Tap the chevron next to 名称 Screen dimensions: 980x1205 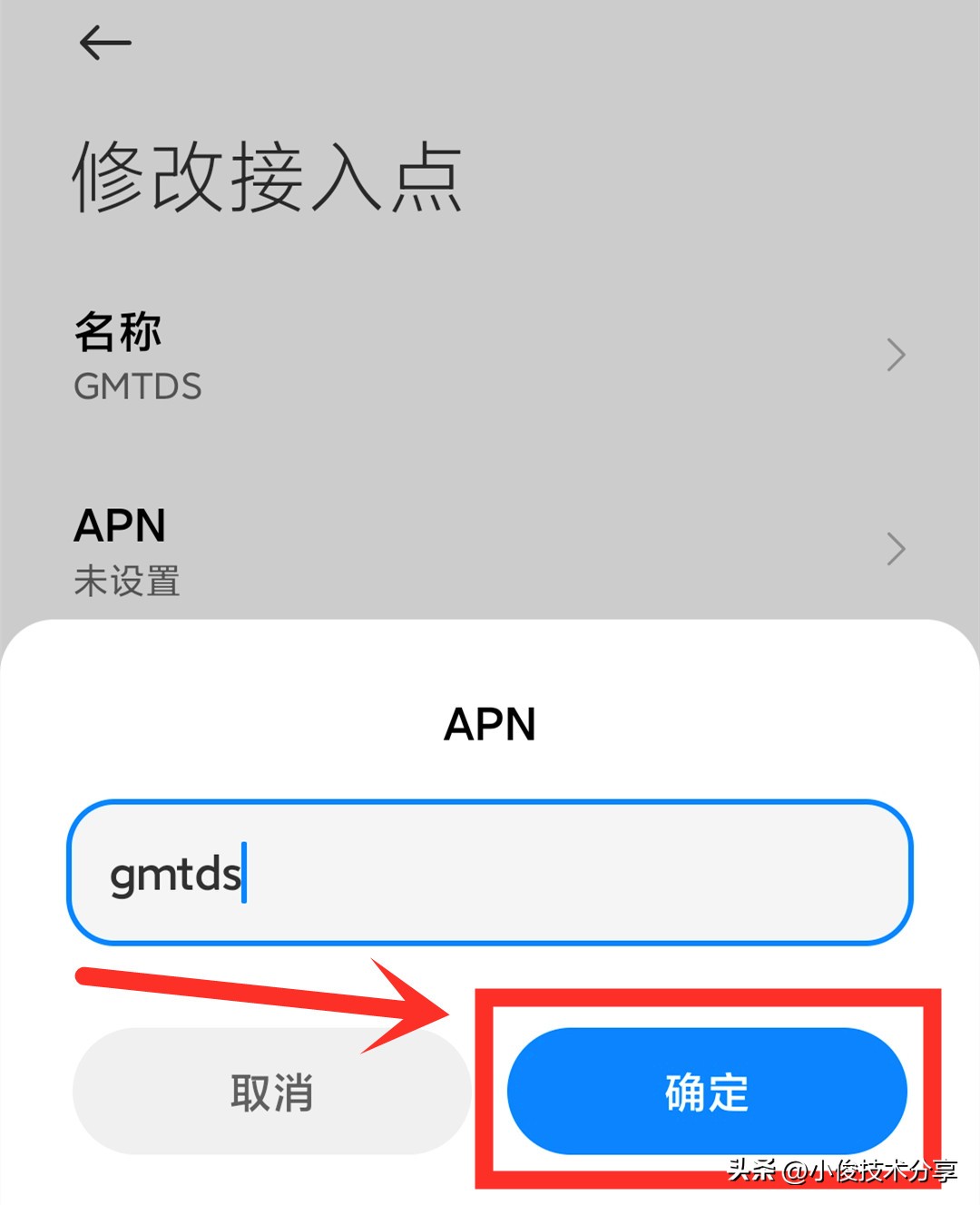pyautogui.click(x=897, y=356)
